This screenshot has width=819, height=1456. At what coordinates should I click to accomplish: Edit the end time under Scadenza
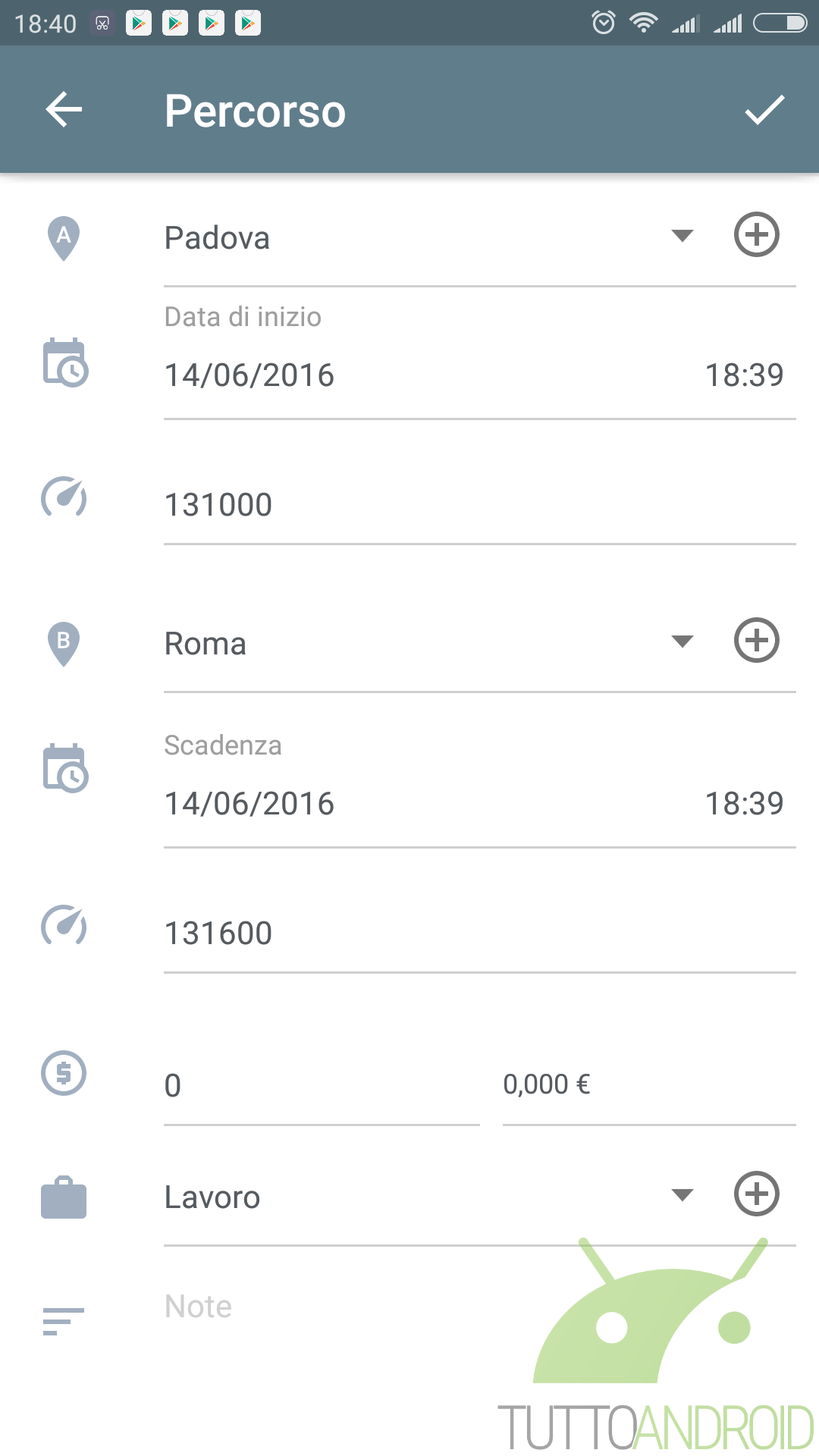click(x=744, y=804)
